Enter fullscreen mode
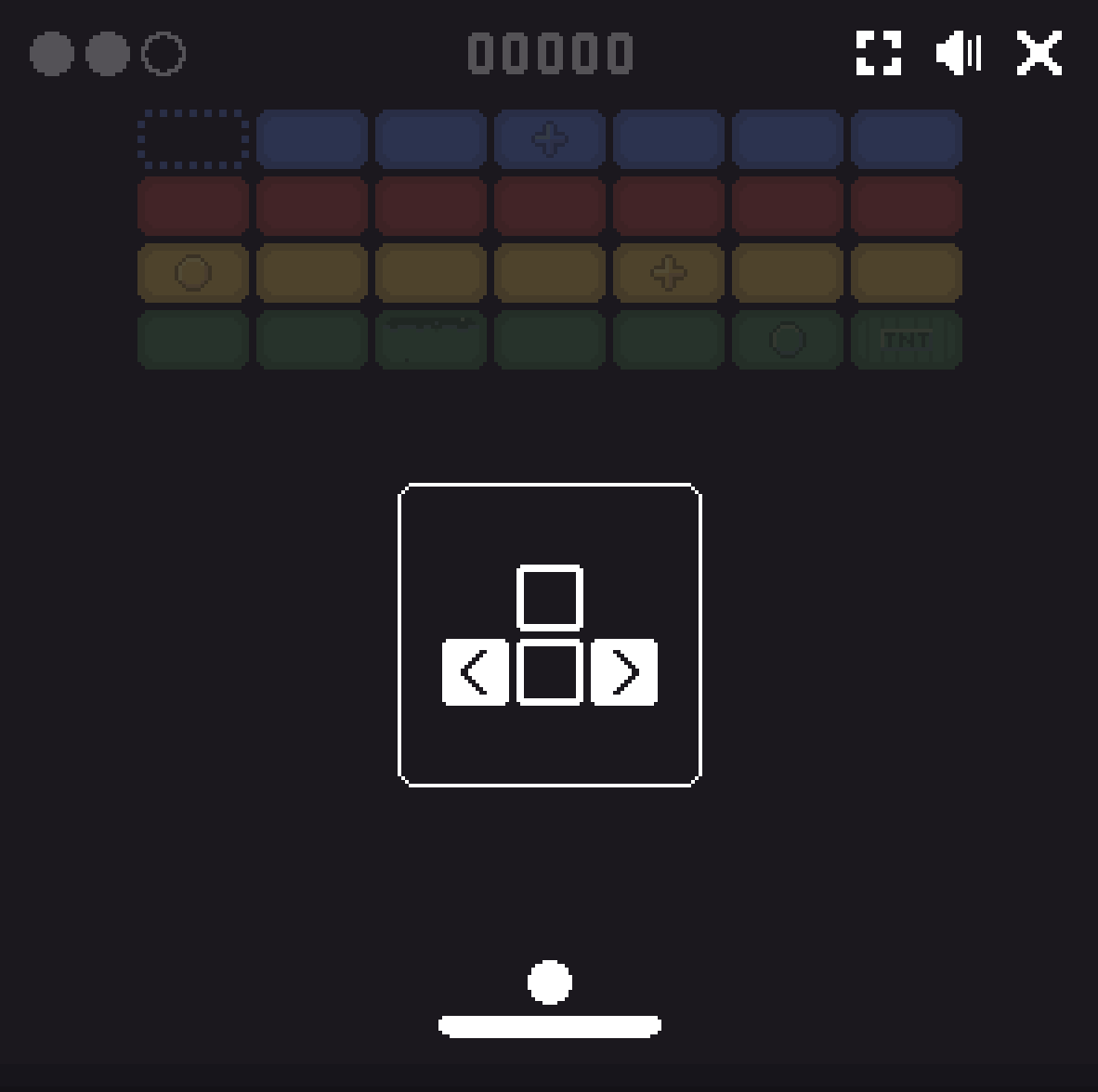The image size is (1098, 1092). tap(878, 53)
